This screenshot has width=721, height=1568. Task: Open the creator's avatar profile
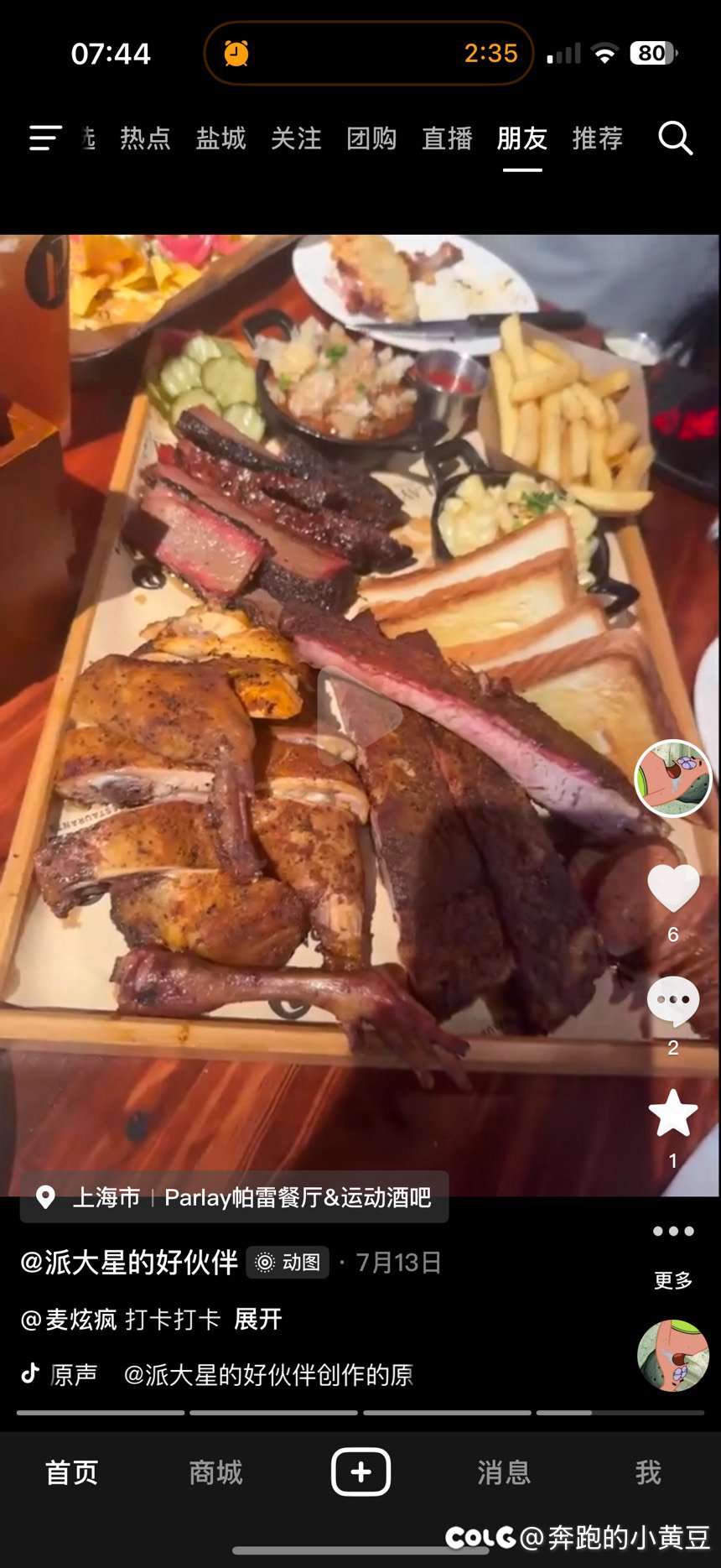point(672,778)
